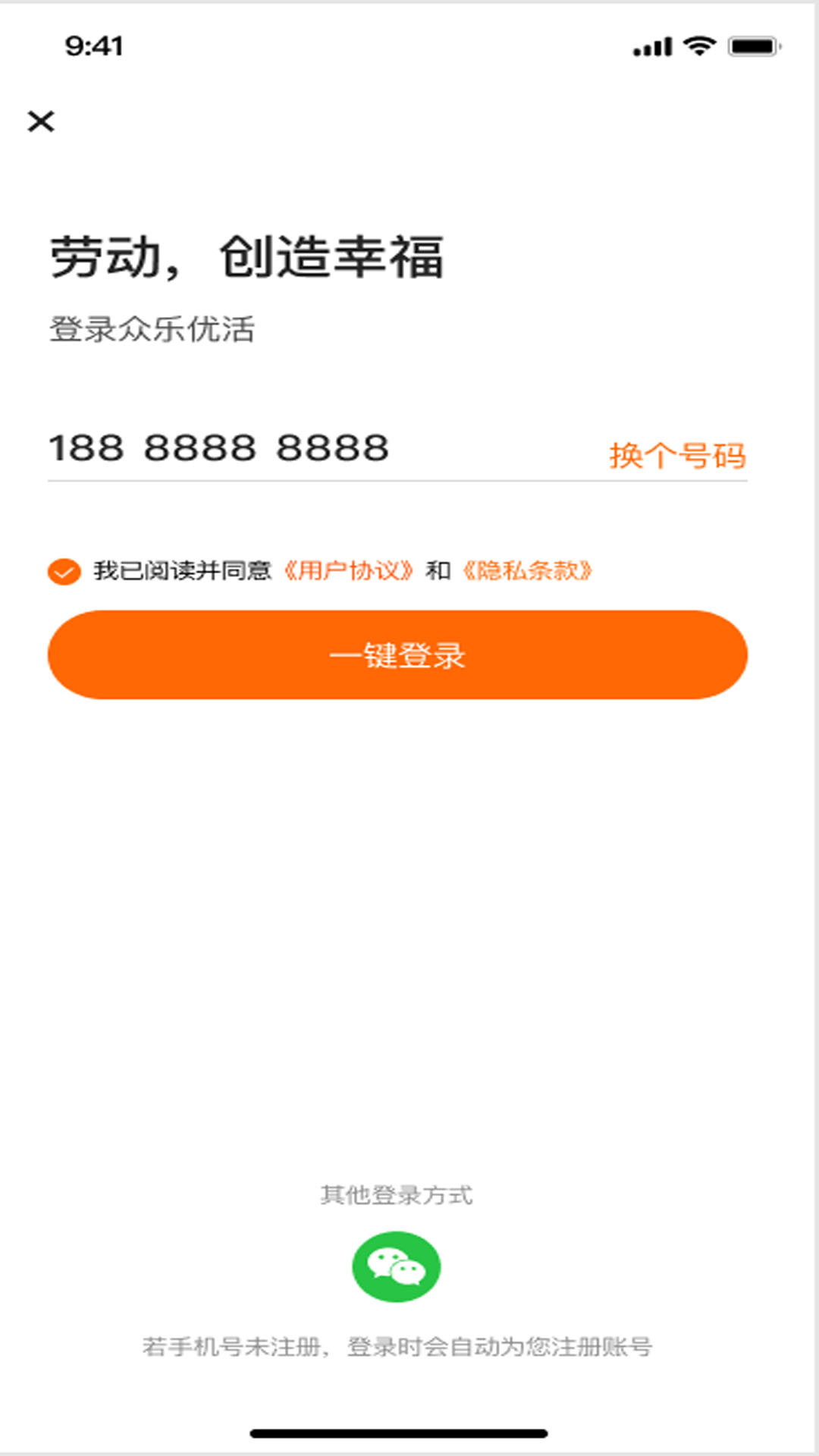Tap the cellular signal bars icon
Screen dimensions: 819x1456
(x=652, y=45)
